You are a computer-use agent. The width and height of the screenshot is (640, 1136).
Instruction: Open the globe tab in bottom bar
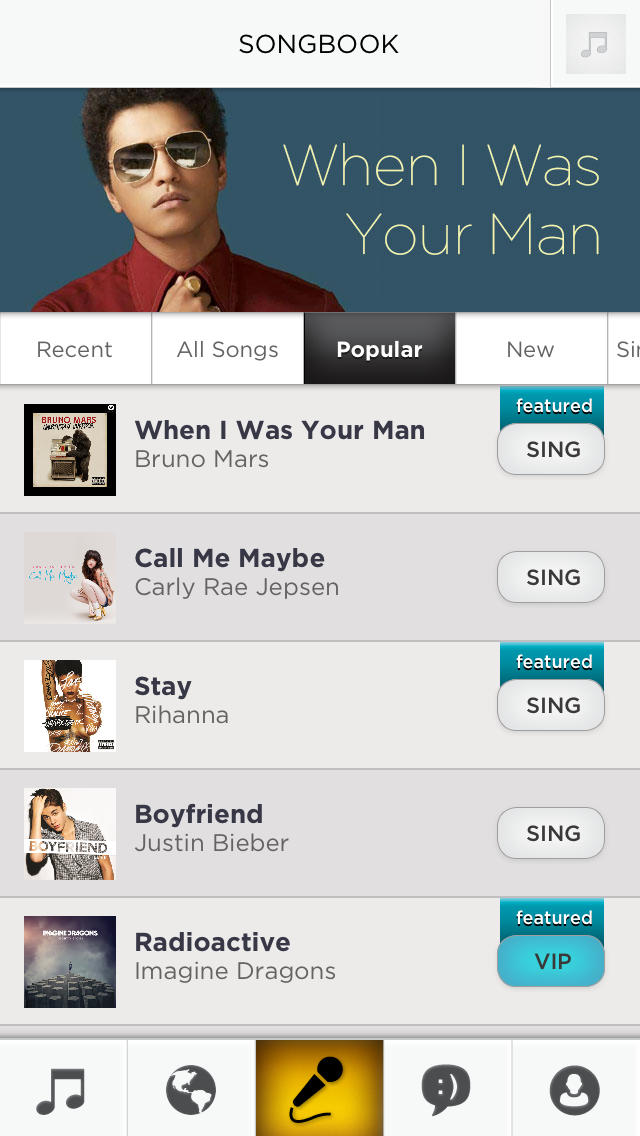click(x=191, y=1089)
